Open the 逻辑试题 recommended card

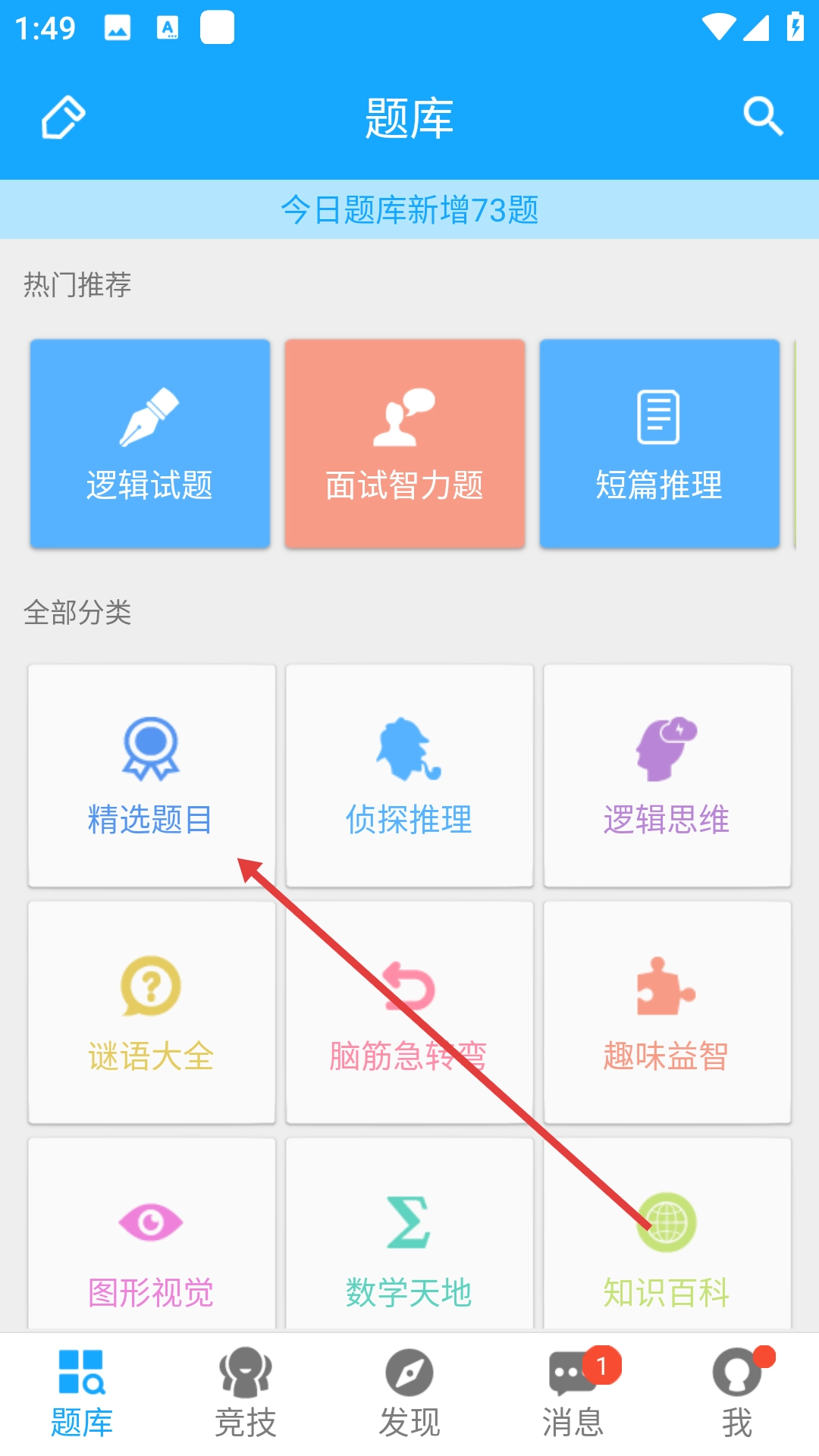[150, 444]
